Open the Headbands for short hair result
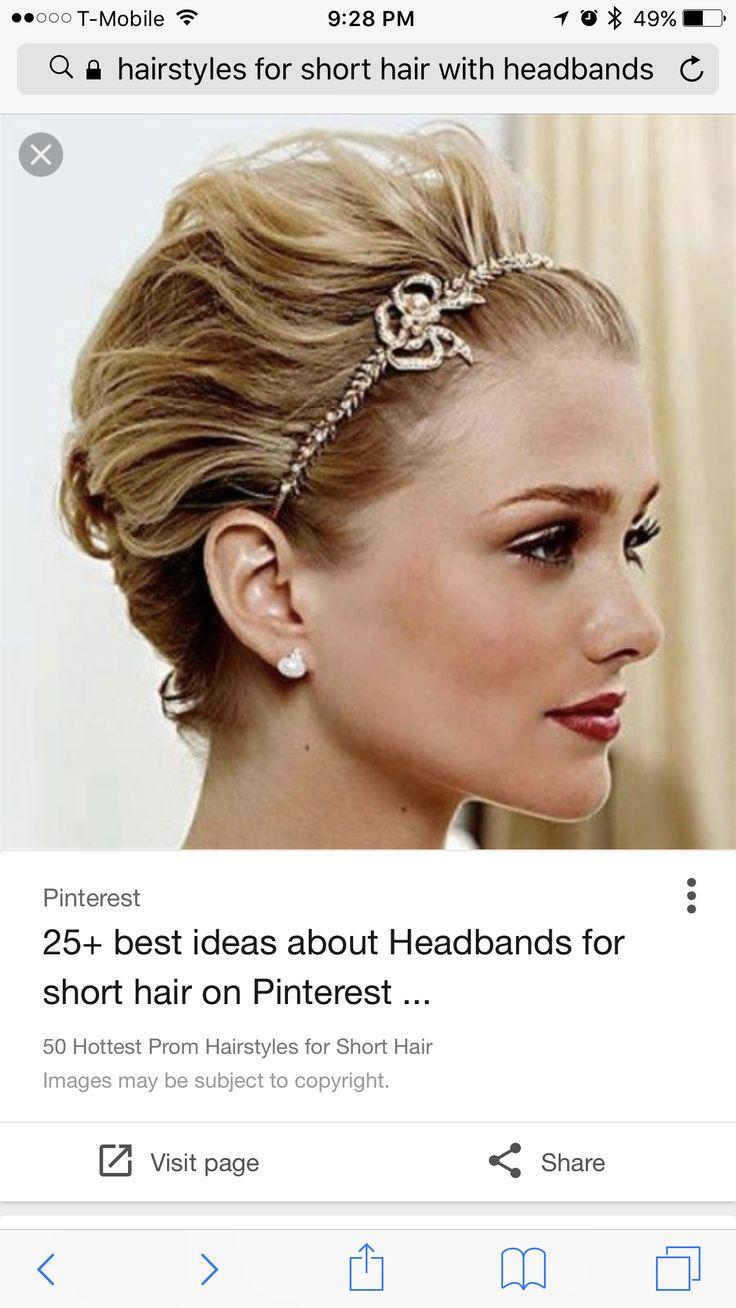Screen dimensions: 736x1308 [x=333, y=967]
